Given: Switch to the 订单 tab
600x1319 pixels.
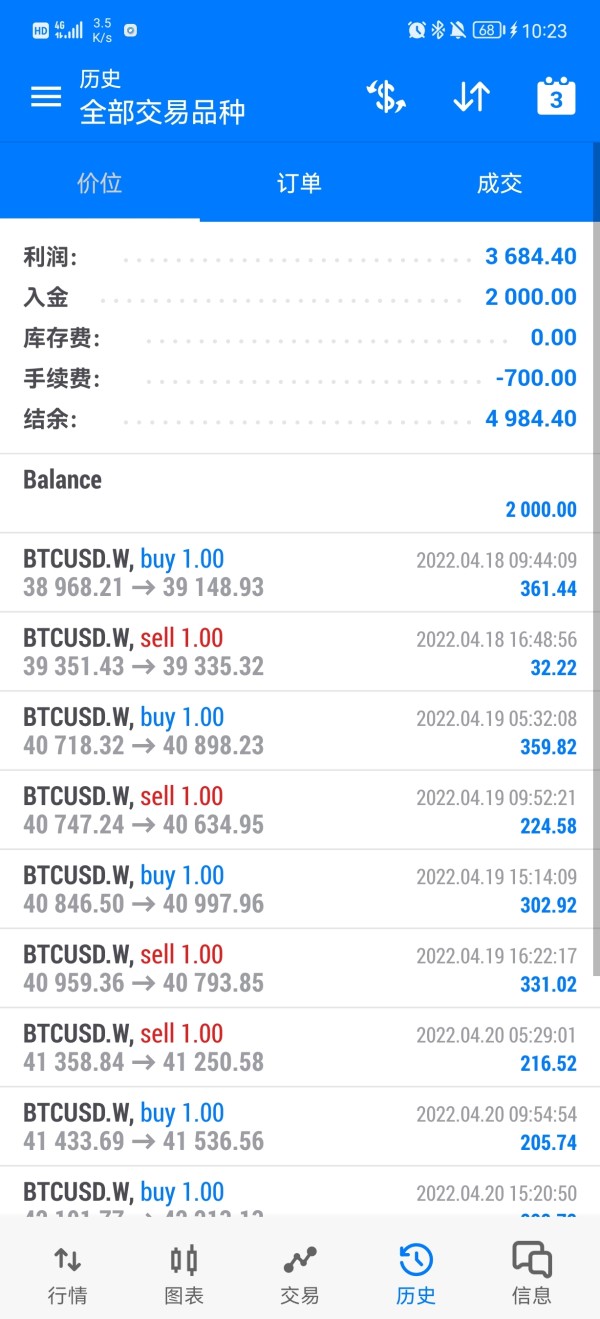Looking at the screenshot, I should click(x=299, y=182).
